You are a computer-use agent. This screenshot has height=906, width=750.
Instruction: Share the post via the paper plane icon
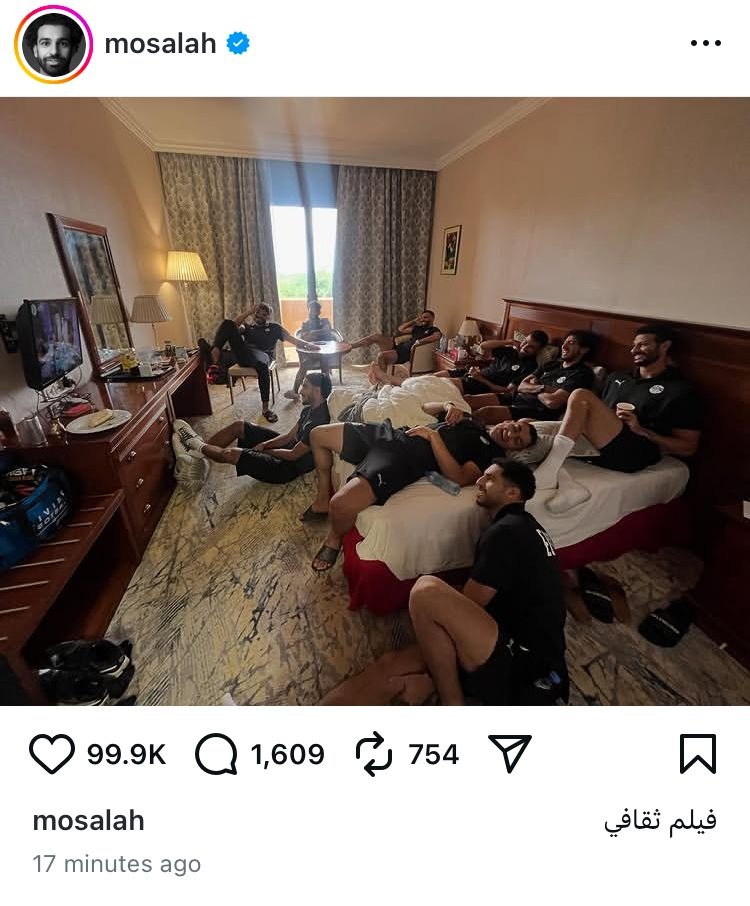510,754
